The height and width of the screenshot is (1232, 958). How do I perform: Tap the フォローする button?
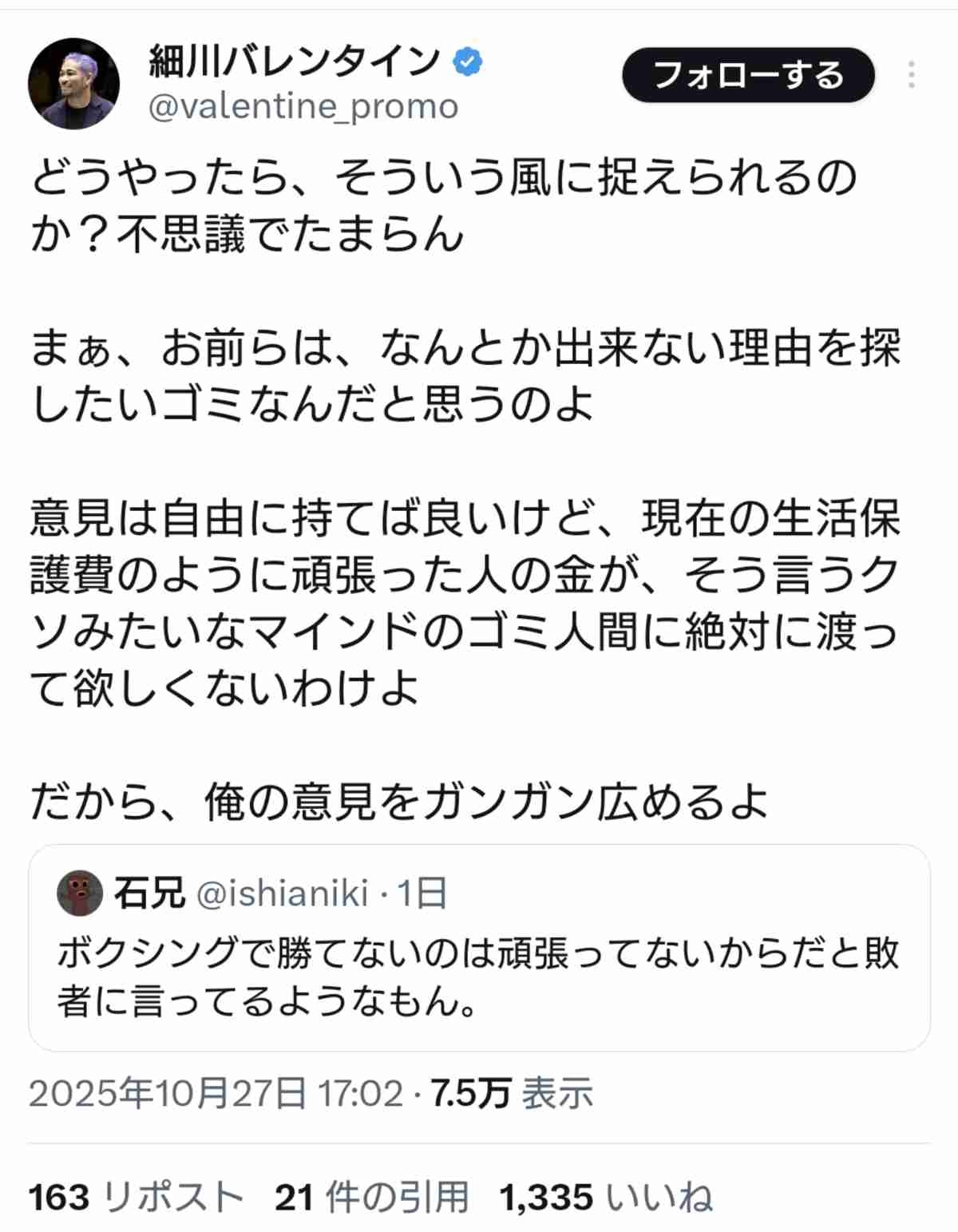click(x=748, y=75)
